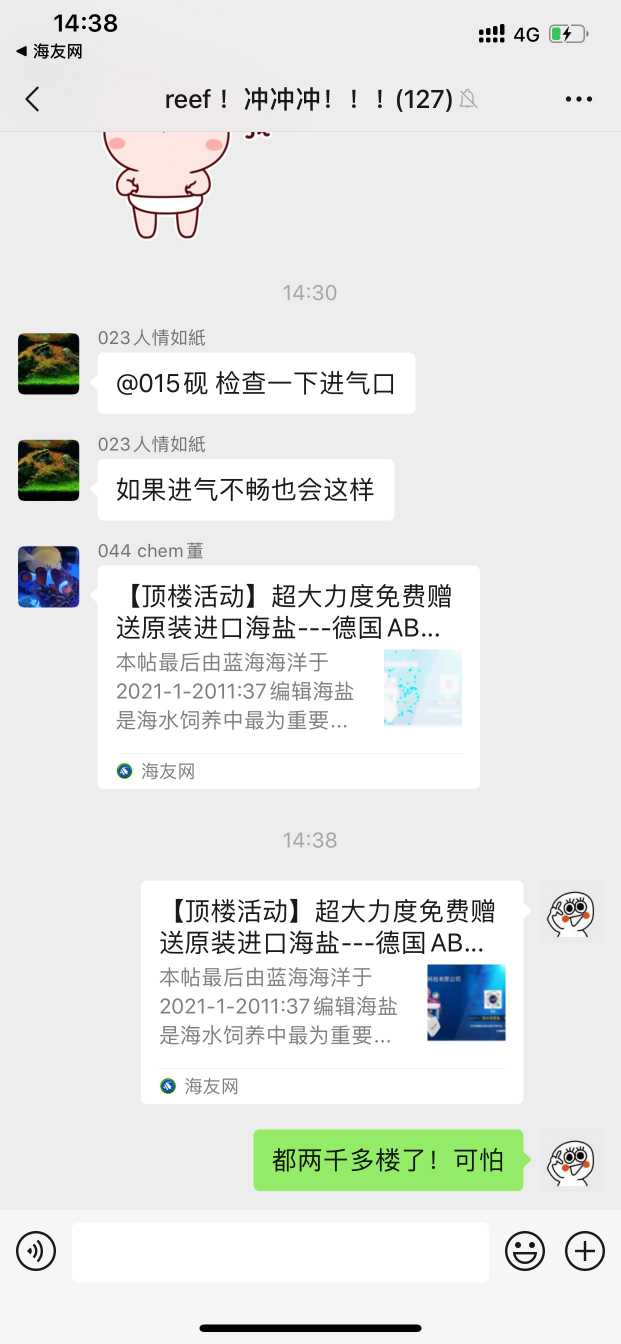
Task: Switch to voice message input
Action: pos(36,1251)
